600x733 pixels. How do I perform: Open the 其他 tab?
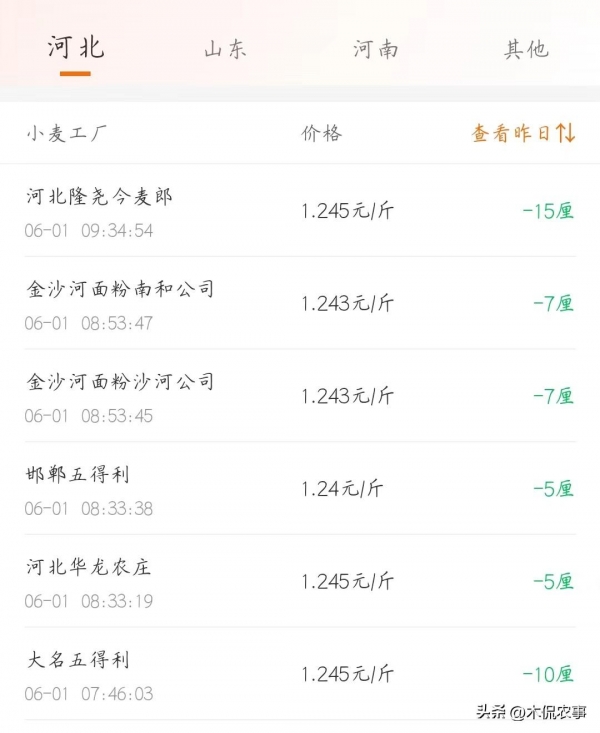point(526,49)
